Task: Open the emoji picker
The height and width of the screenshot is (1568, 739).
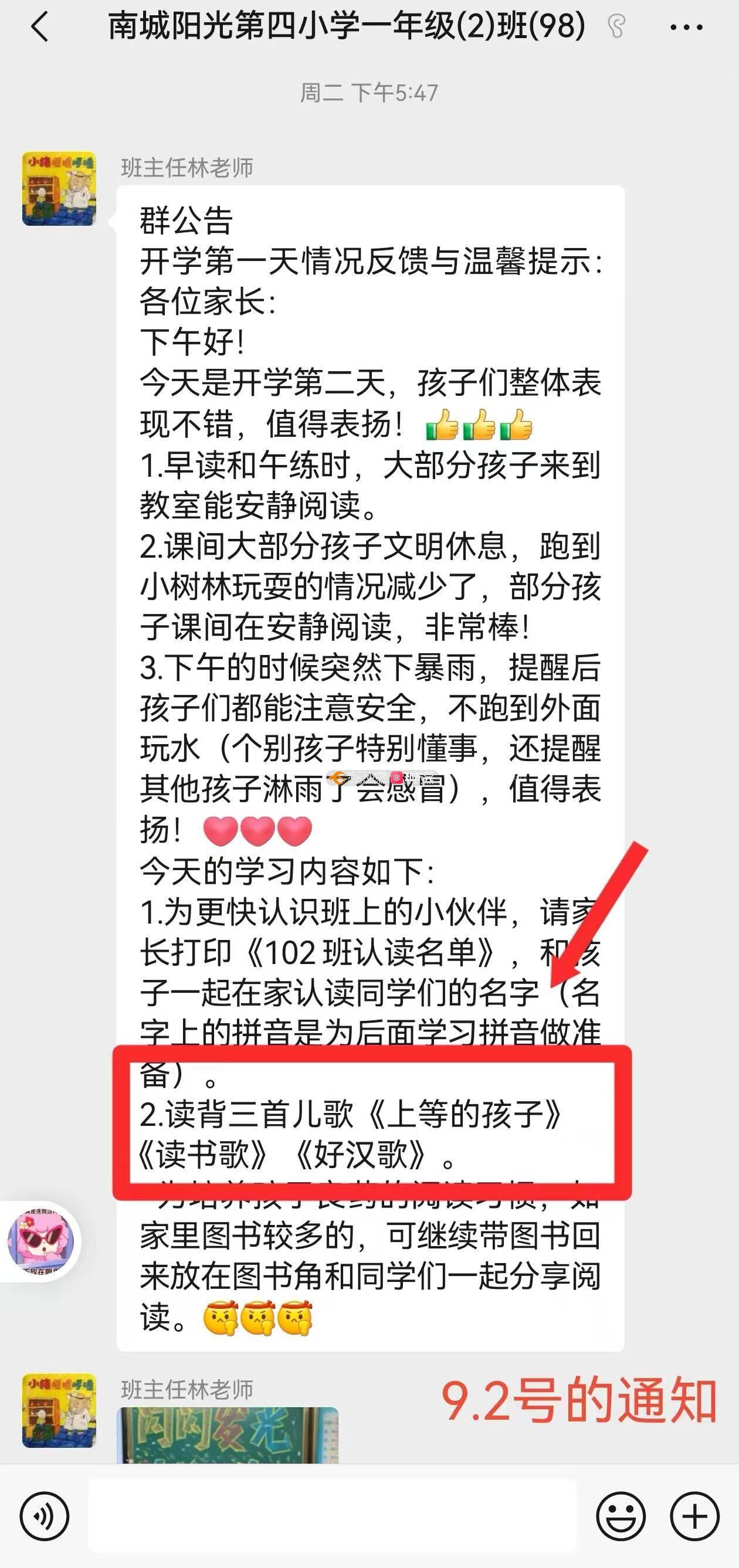Action: tap(621, 1516)
